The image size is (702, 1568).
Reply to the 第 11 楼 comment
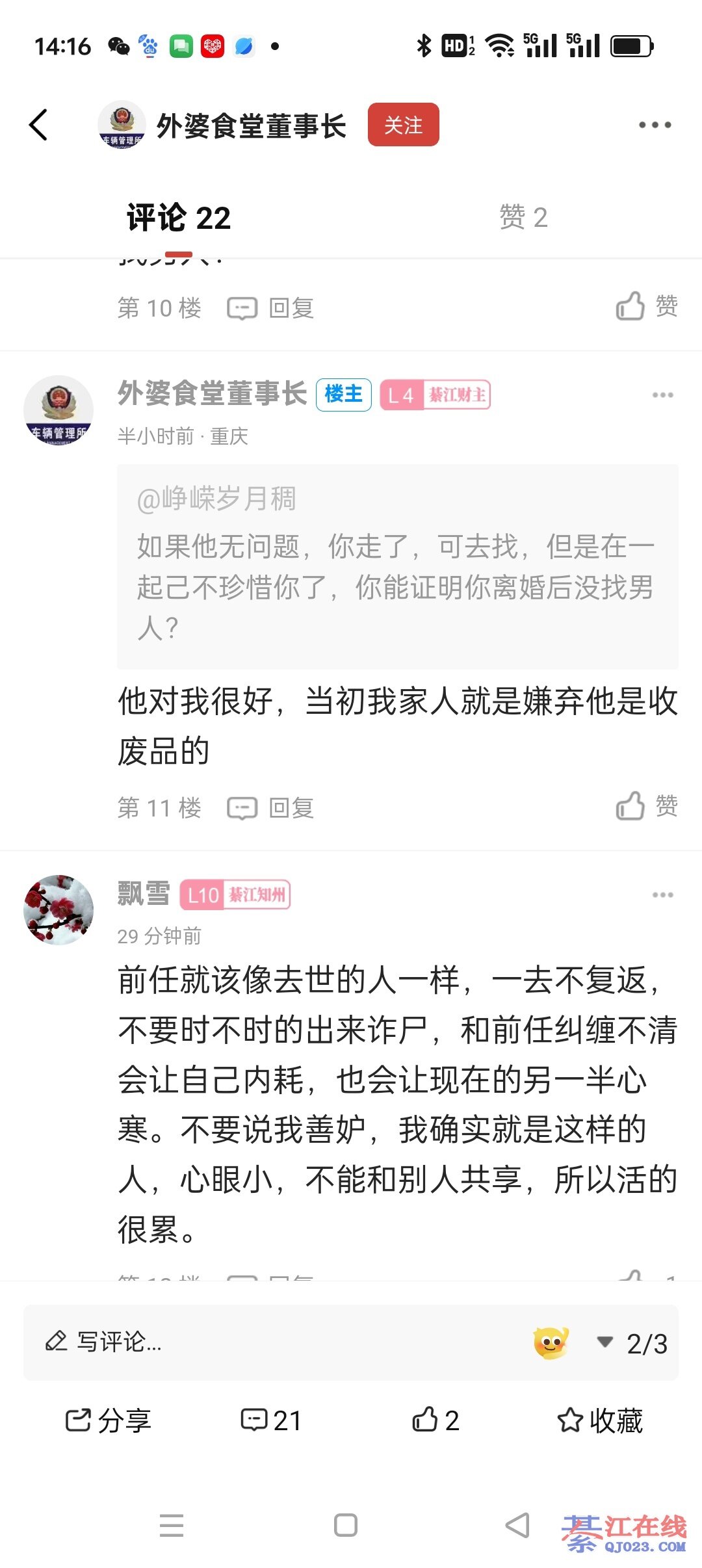pos(271,808)
